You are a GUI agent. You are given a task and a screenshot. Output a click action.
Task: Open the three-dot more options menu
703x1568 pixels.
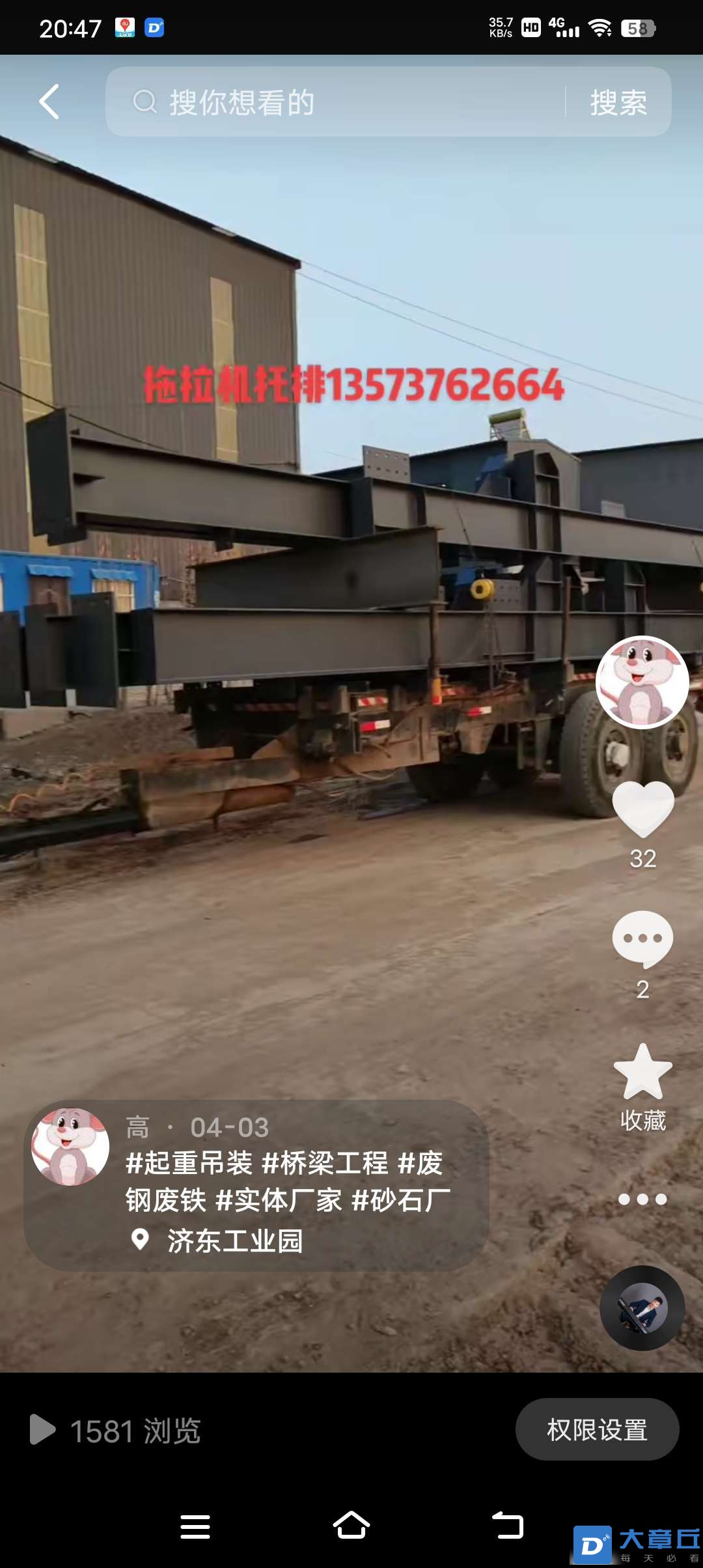pyautogui.click(x=642, y=1199)
